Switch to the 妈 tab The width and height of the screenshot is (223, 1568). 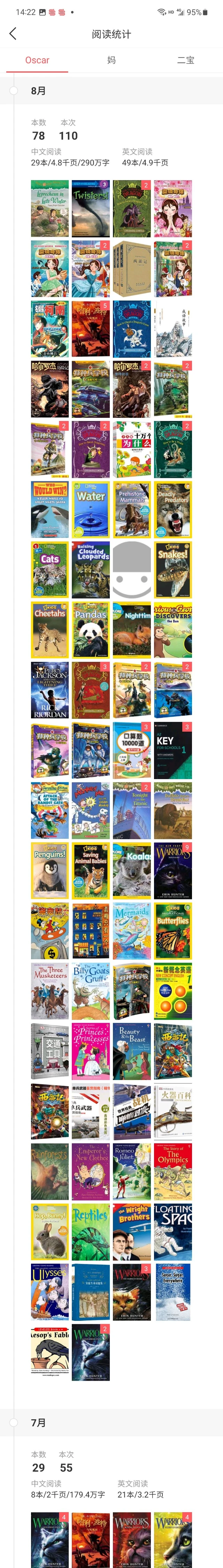[x=111, y=60]
